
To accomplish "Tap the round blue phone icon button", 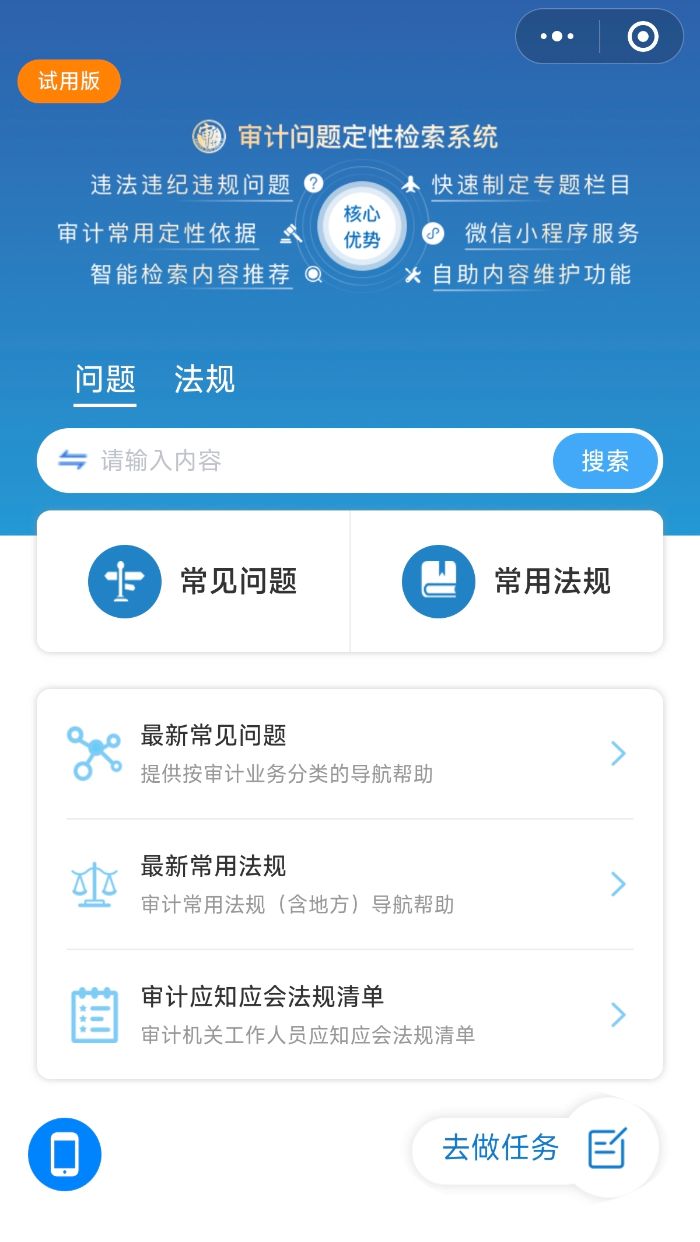I will tap(65, 1154).
